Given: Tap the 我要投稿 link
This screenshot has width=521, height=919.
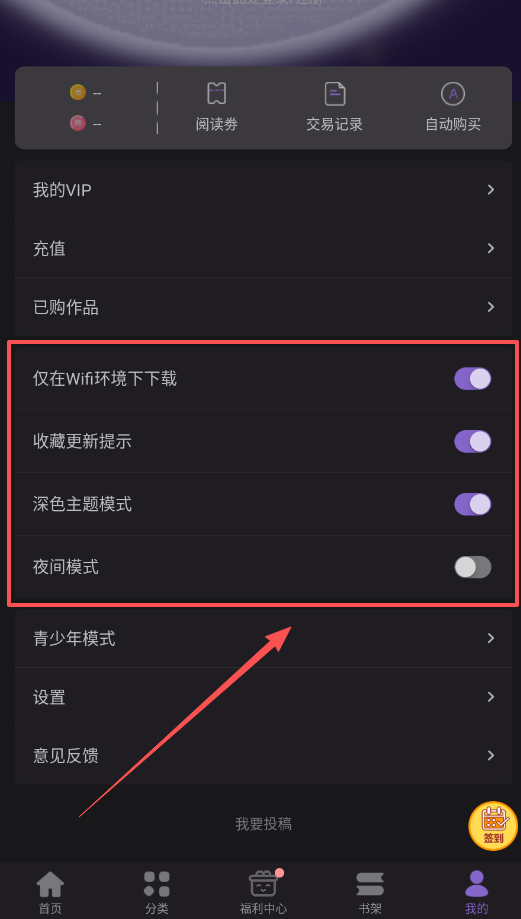Looking at the screenshot, I should pos(264,824).
